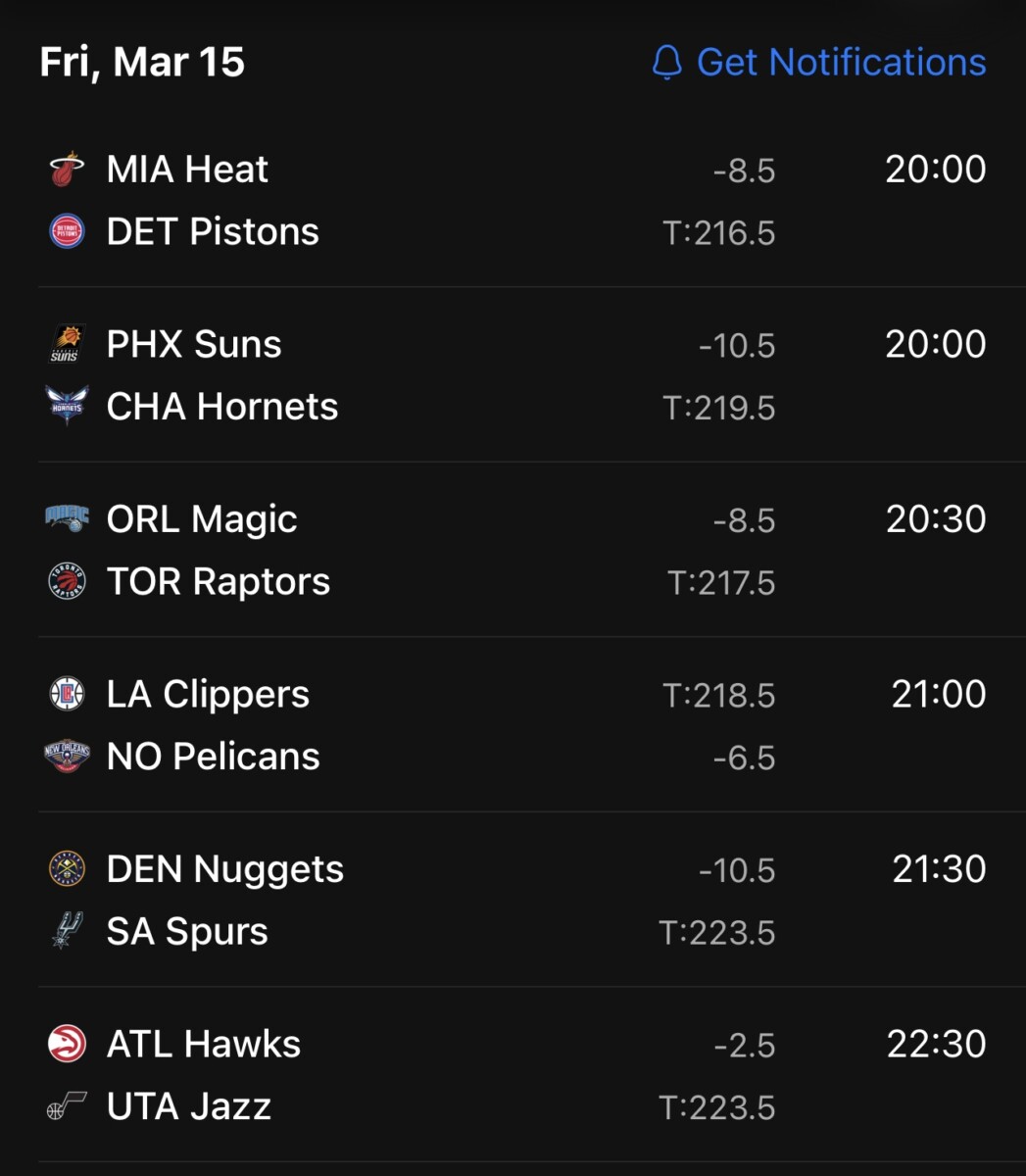Image resolution: width=1026 pixels, height=1176 pixels.
Task: Open the DEN Nuggets vs SA Spurs game
Action: click(512, 901)
